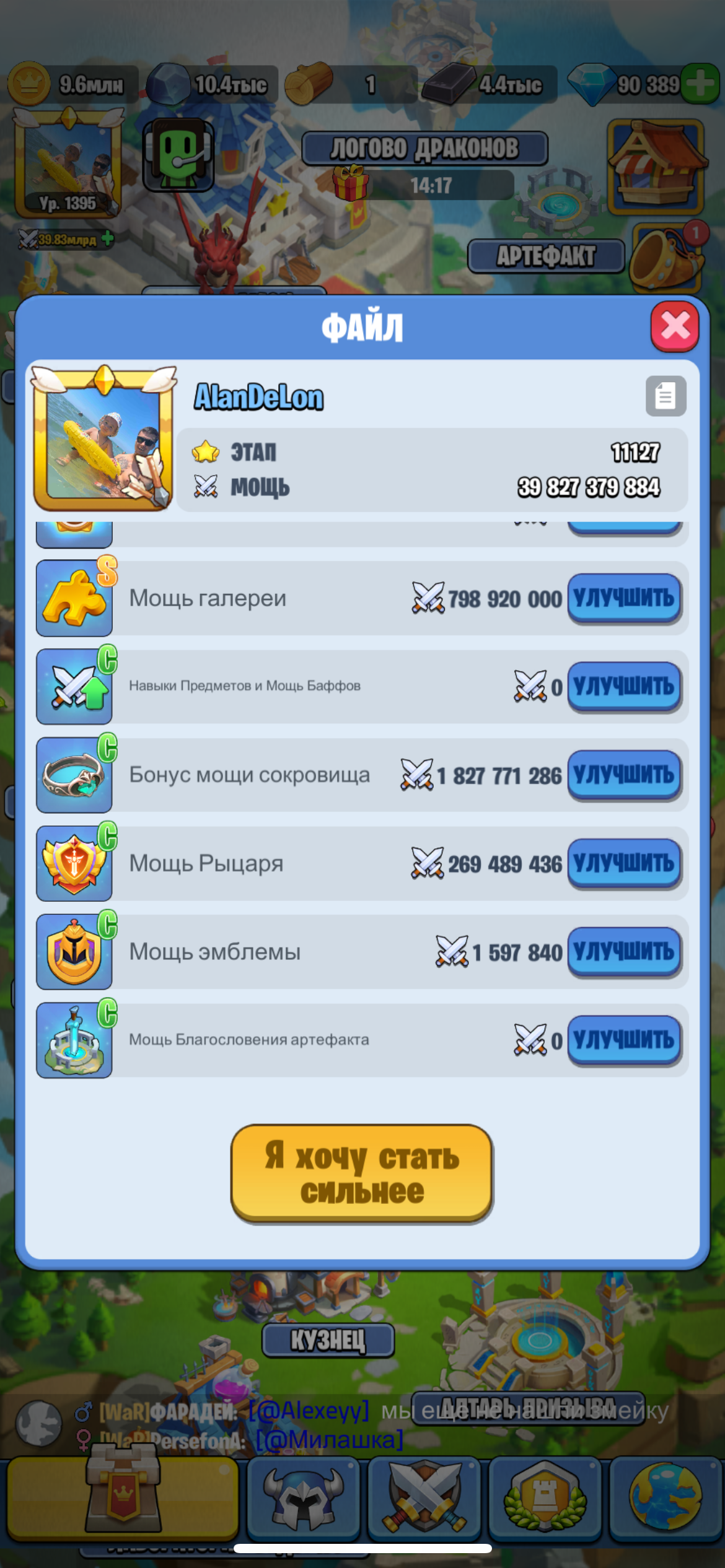Image resolution: width=725 pixels, height=1568 pixels.
Task: Add more gems with the plus
Action: tap(700, 84)
